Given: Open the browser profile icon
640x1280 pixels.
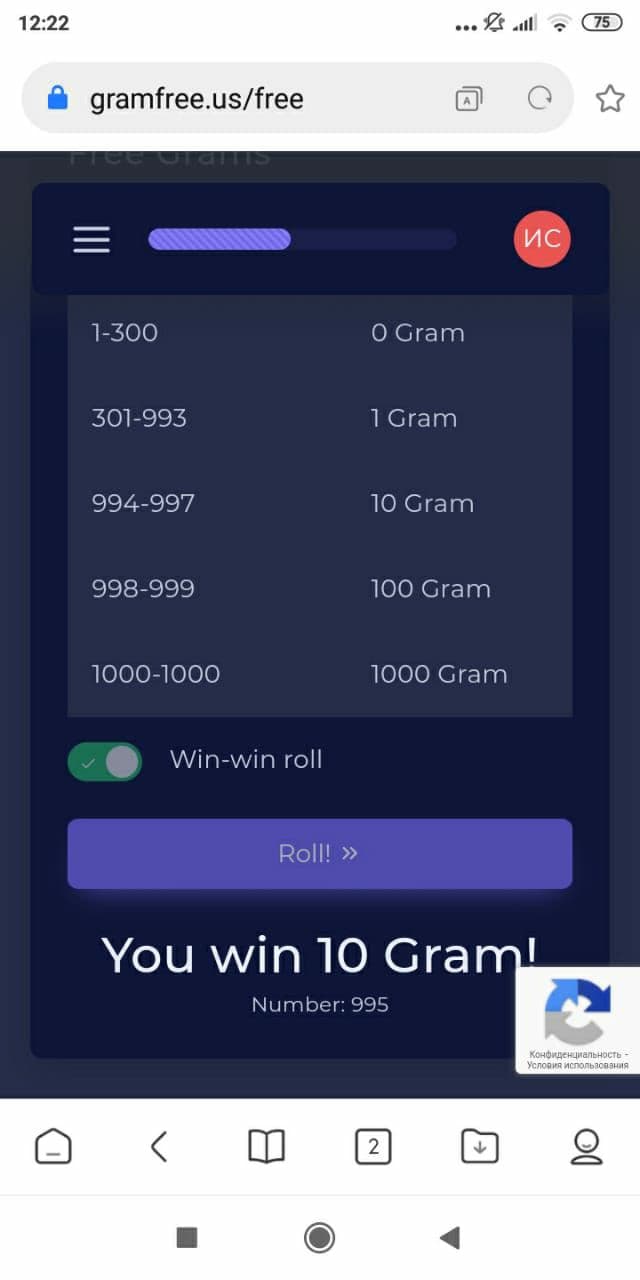Looking at the screenshot, I should pyautogui.click(x=587, y=1146).
